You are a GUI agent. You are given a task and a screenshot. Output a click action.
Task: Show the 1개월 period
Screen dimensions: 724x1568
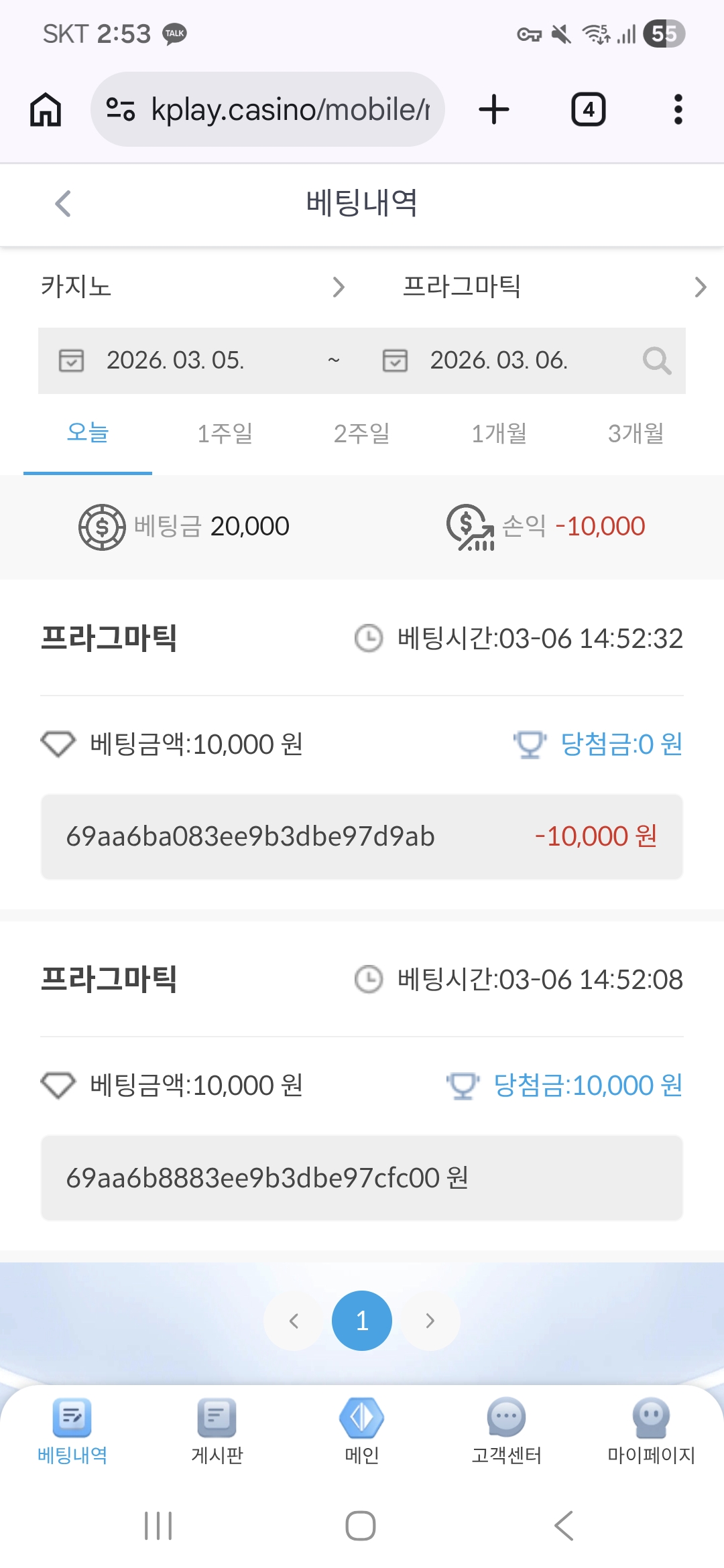click(499, 433)
